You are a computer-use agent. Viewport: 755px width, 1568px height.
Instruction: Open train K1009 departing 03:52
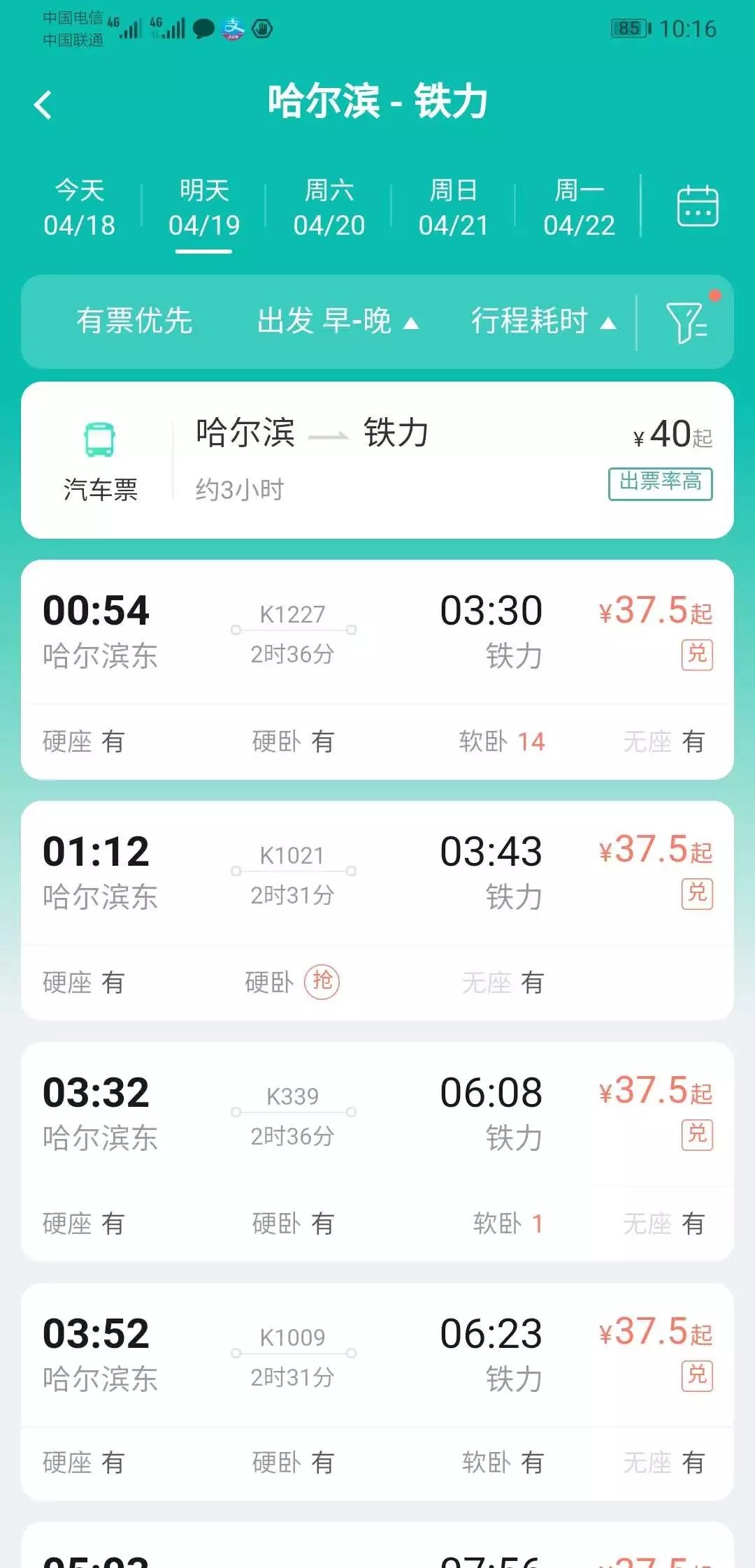377,1356
